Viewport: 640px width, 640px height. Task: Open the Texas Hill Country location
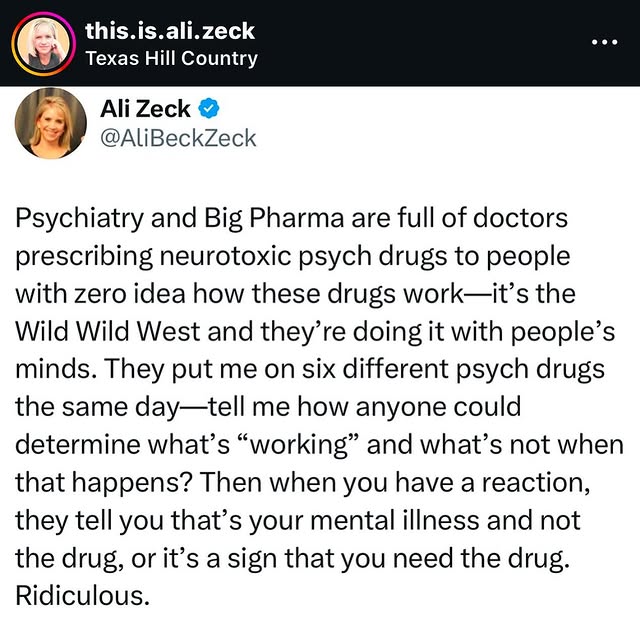[172, 58]
